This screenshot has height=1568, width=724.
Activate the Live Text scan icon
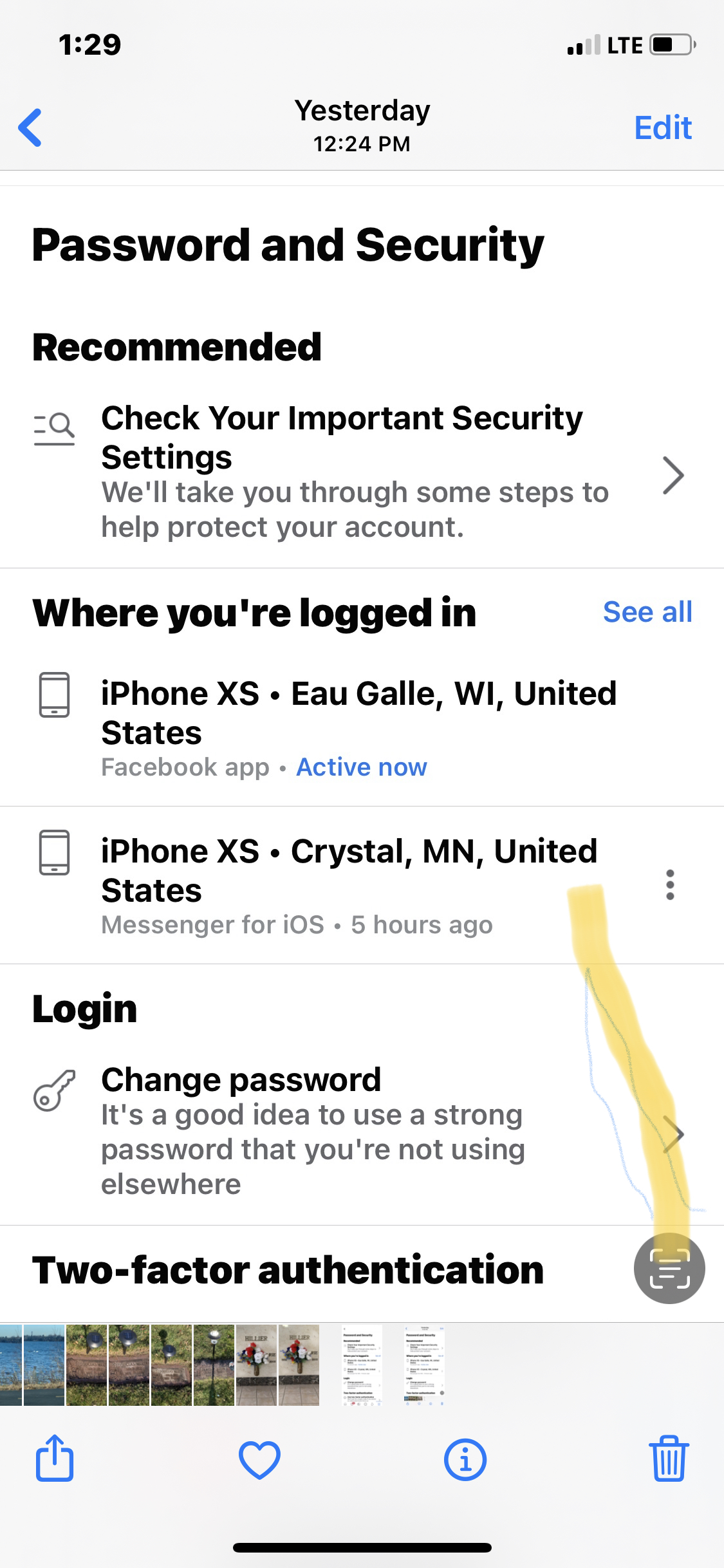669,1268
